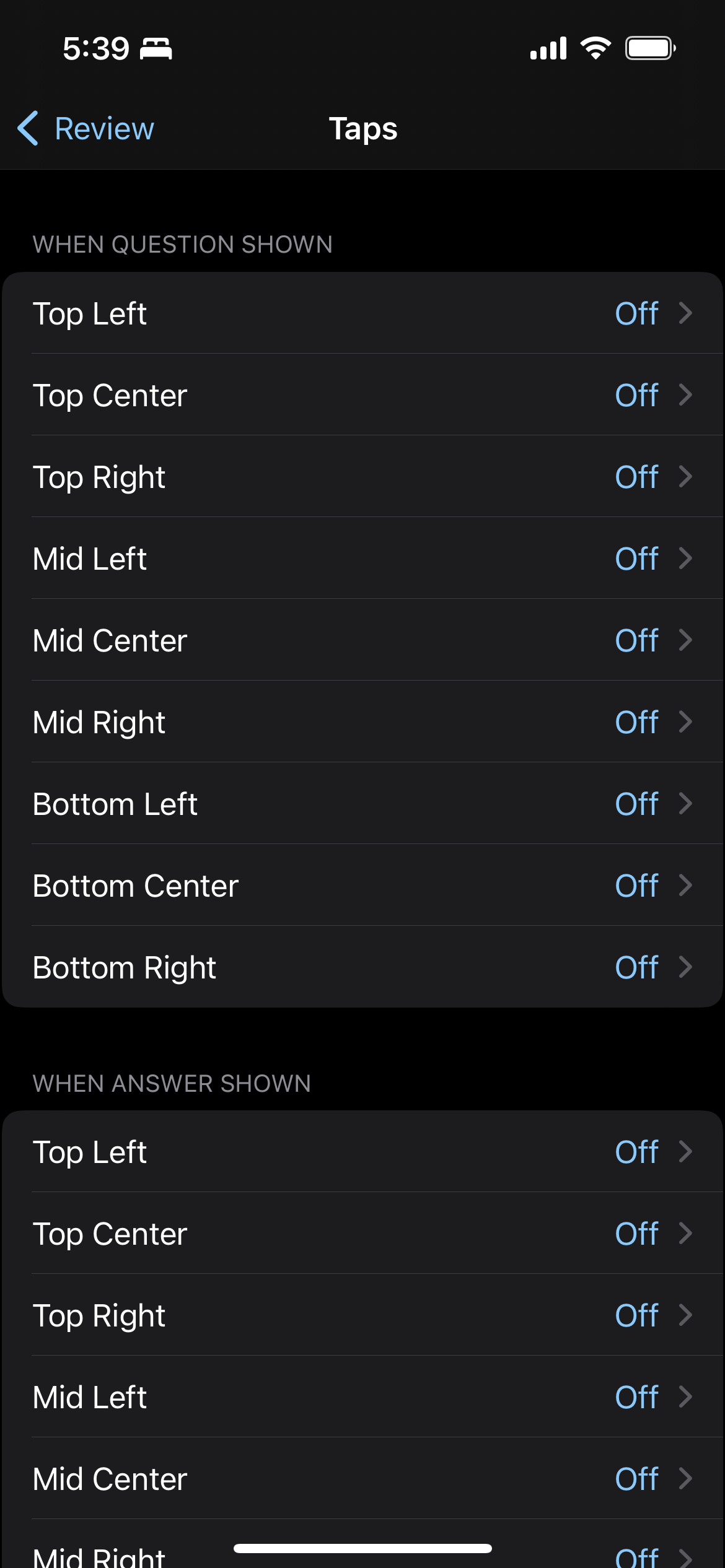This screenshot has width=725, height=1568.
Task: Open the Top Left tap action under When Question Shown
Action: click(362, 313)
